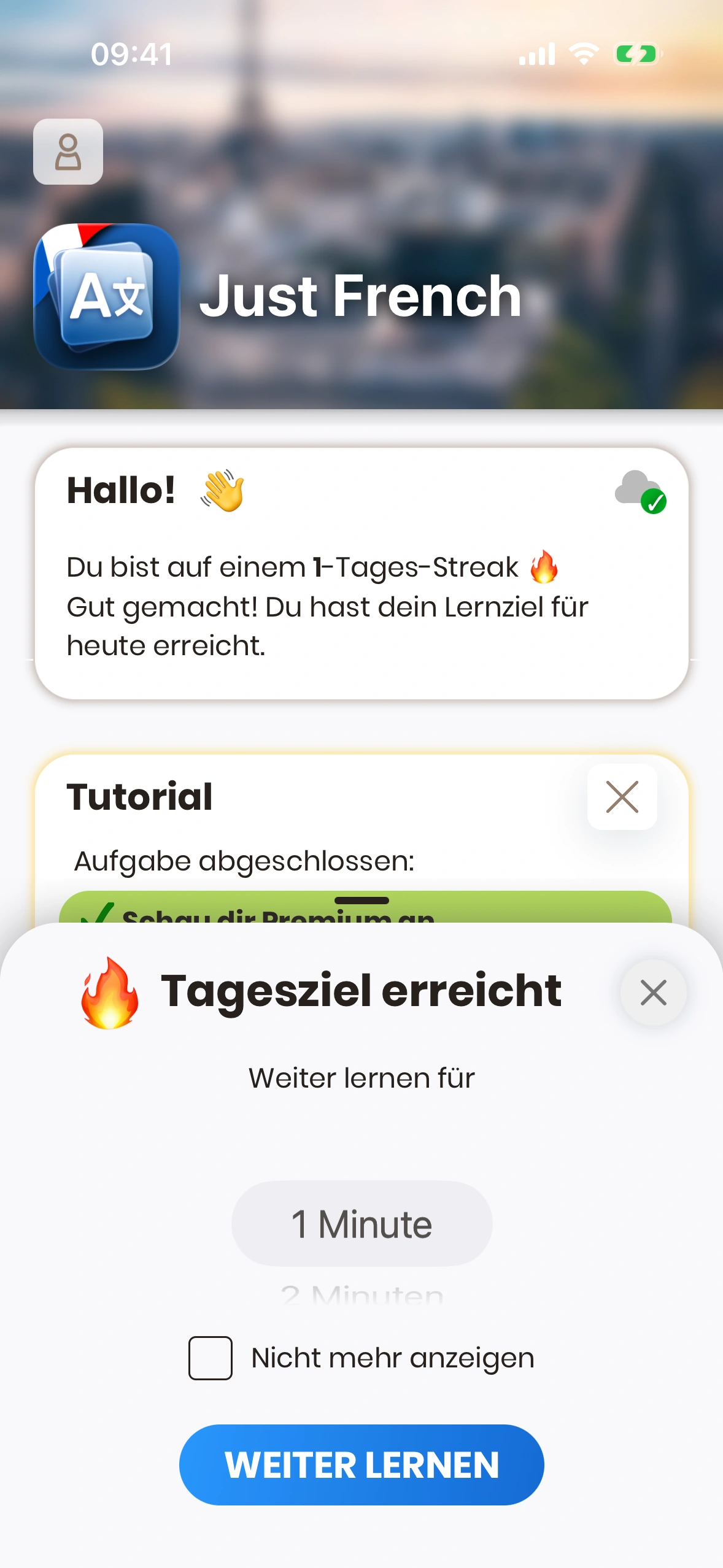Check the Nicht mehr anzeigen box

tap(211, 1358)
